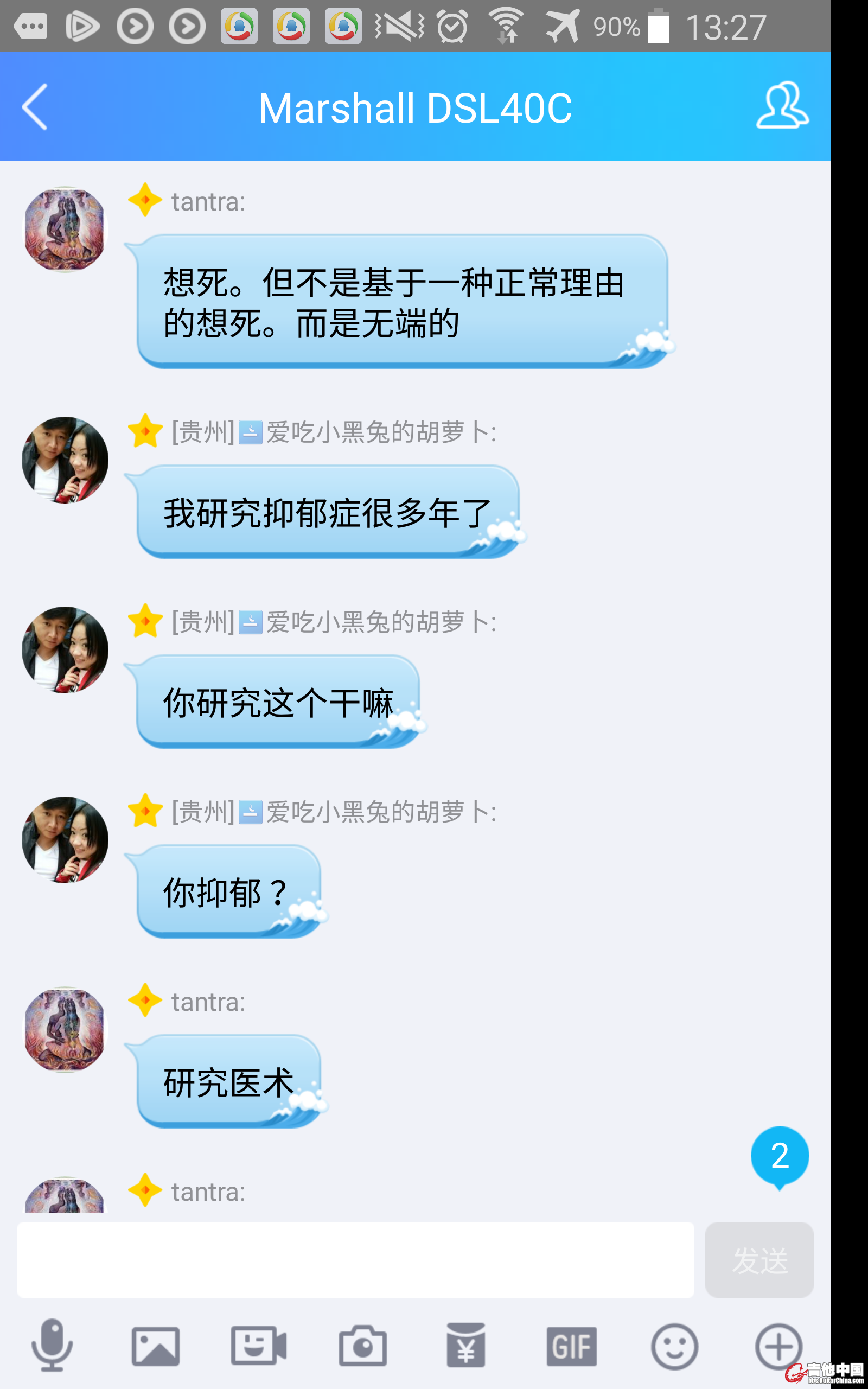Send a red packet with the yuan icon

click(465, 1346)
